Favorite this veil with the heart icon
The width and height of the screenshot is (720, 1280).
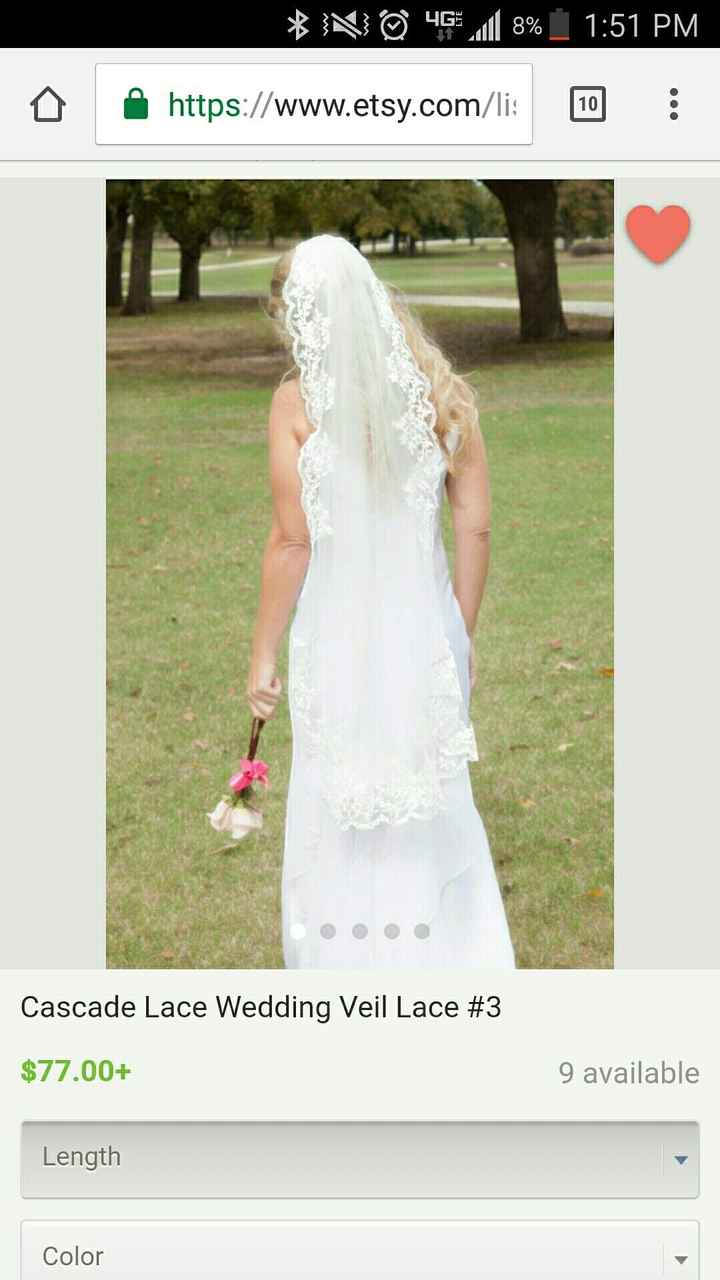[658, 233]
